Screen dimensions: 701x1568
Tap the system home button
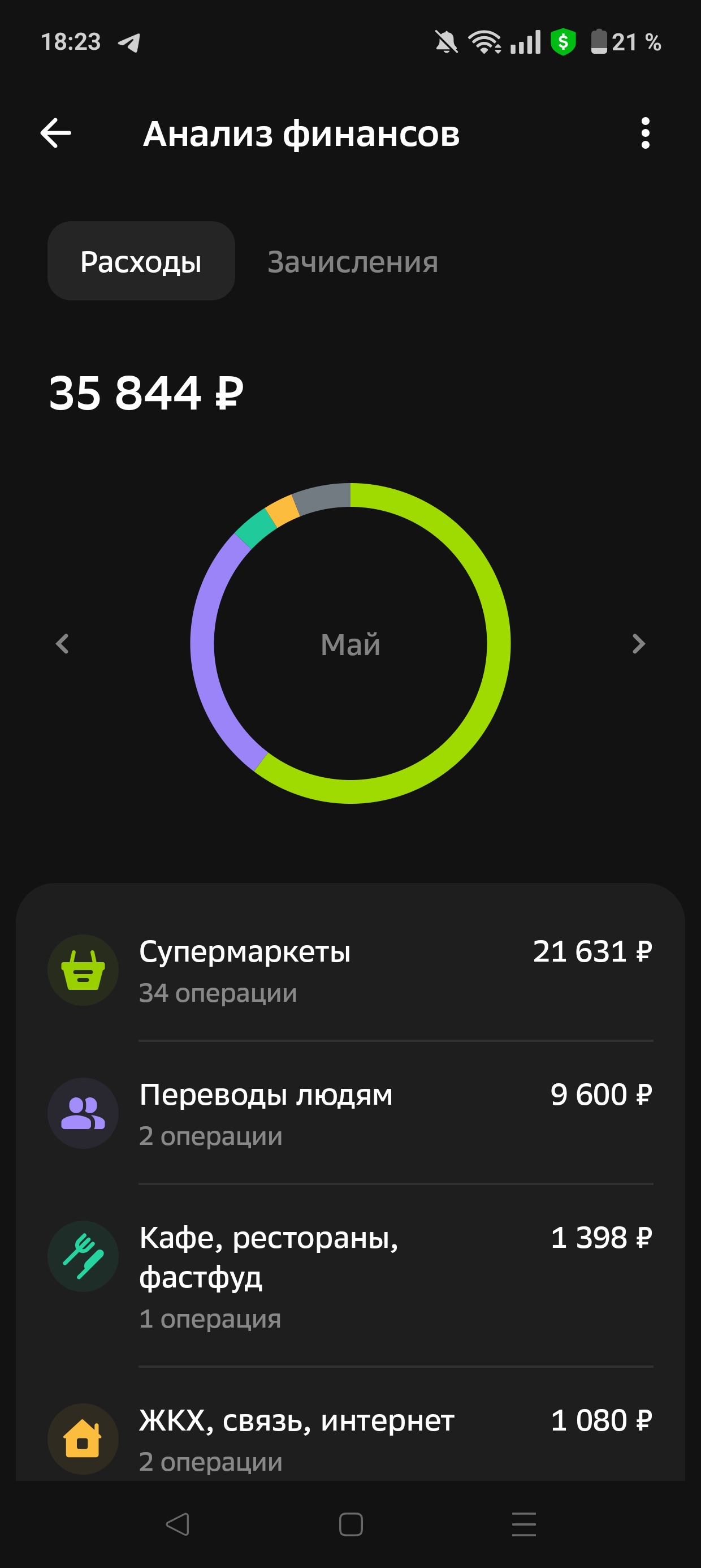pos(350,1524)
